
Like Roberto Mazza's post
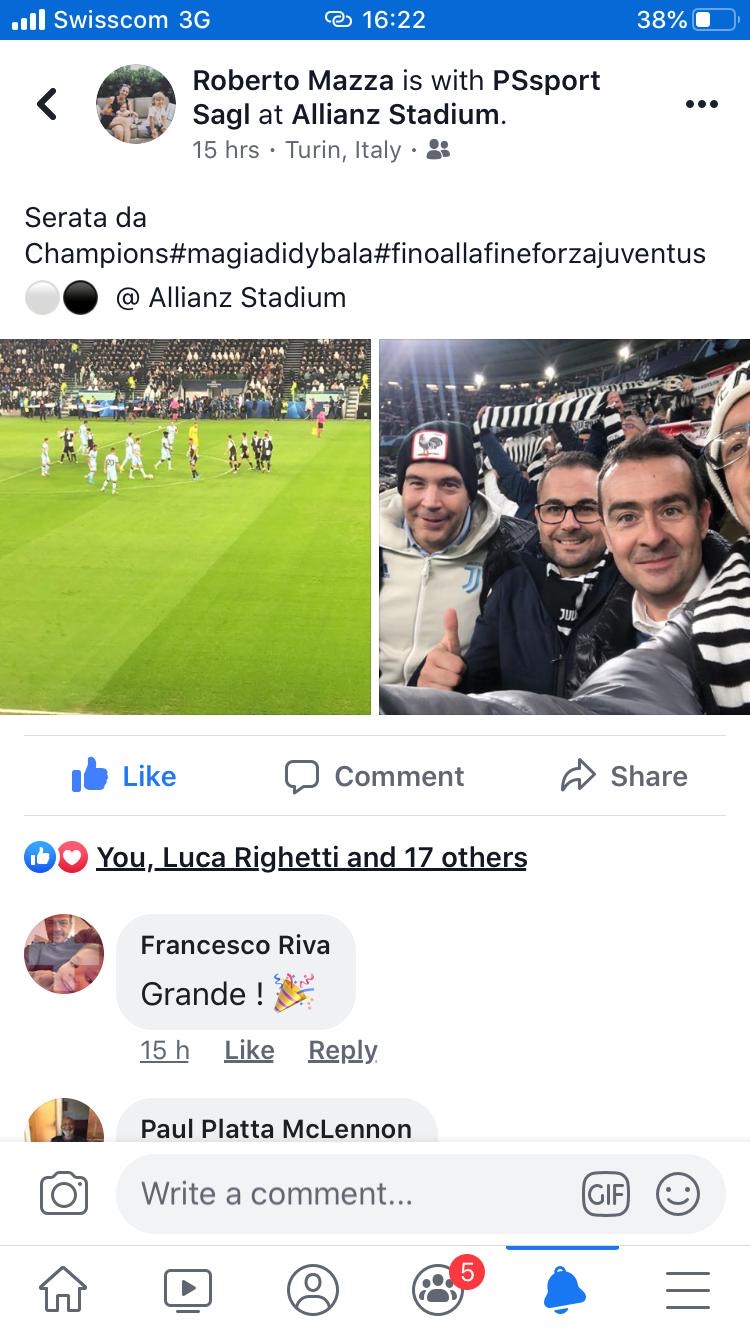coord(124,776)
